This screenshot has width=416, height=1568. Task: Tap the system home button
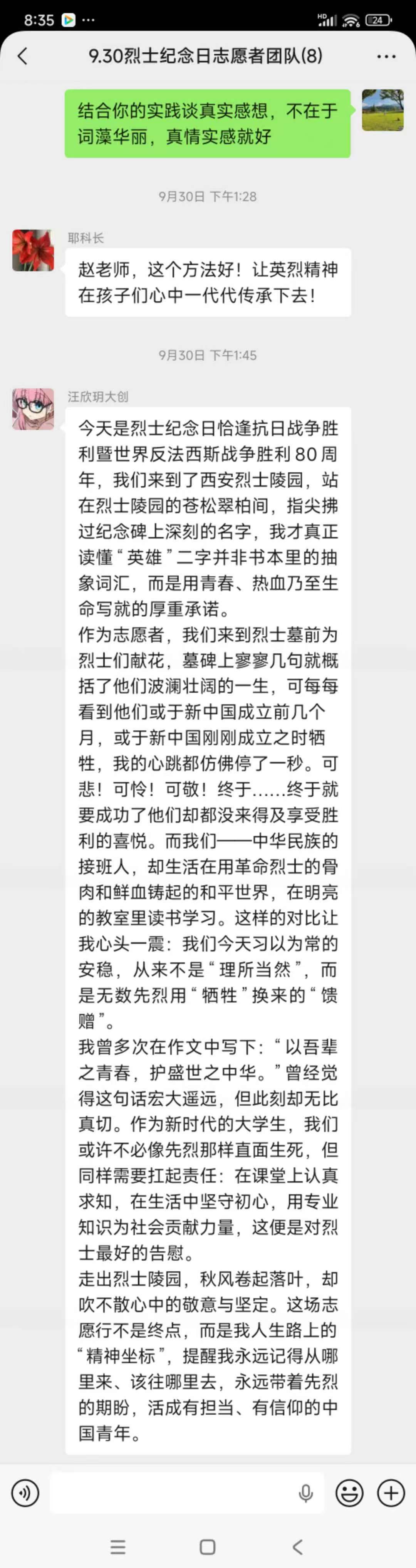[x=207, y=1547]
